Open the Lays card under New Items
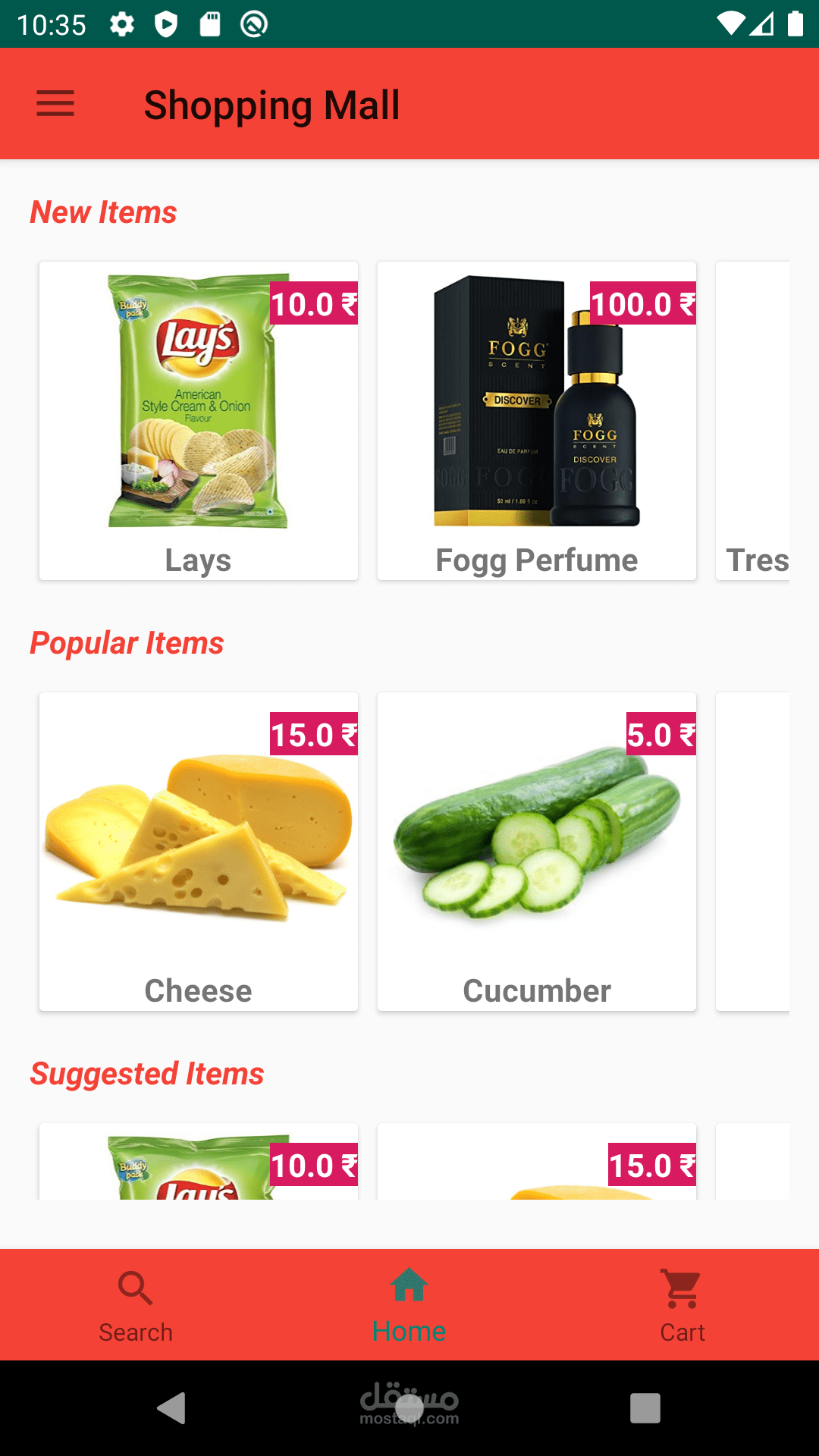This screenshot has height=1456, width=819. tap(199, 421)
